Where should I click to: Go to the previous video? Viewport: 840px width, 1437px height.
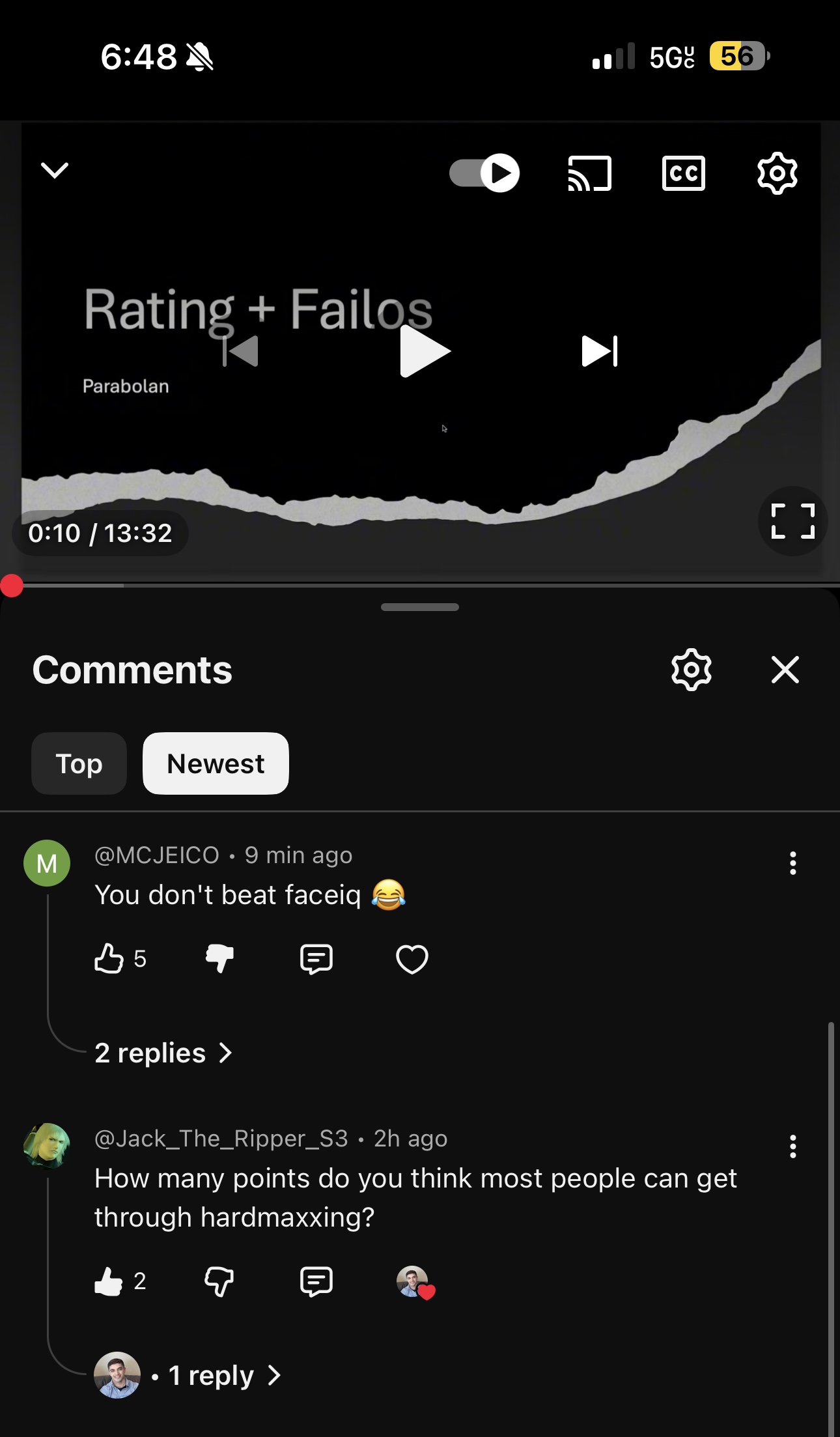pyautogui.click(x=241, y=352)
